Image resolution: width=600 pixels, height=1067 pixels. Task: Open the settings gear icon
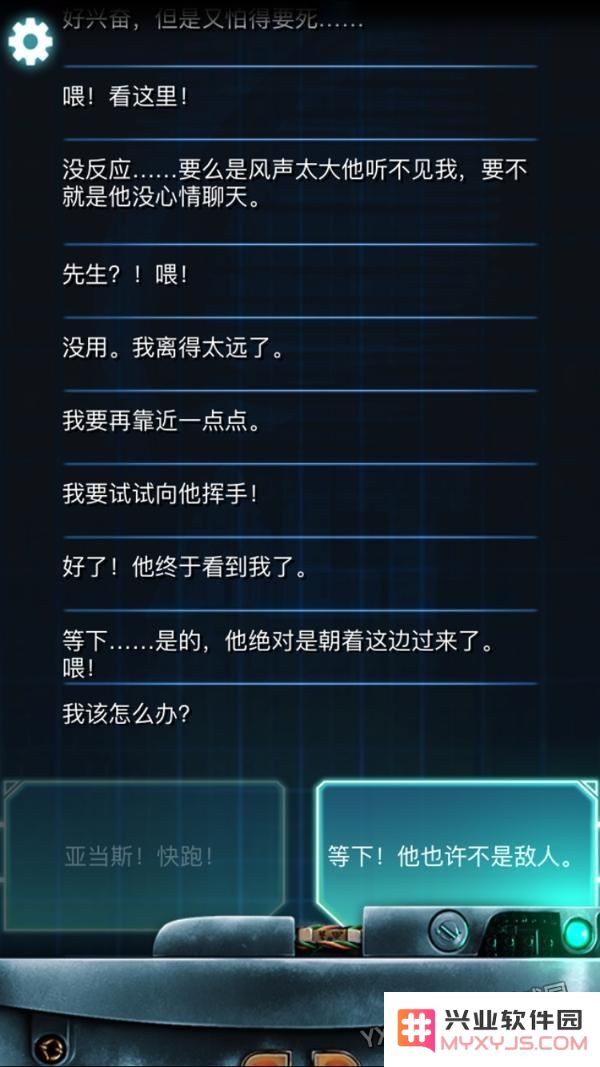pos(30,40)
